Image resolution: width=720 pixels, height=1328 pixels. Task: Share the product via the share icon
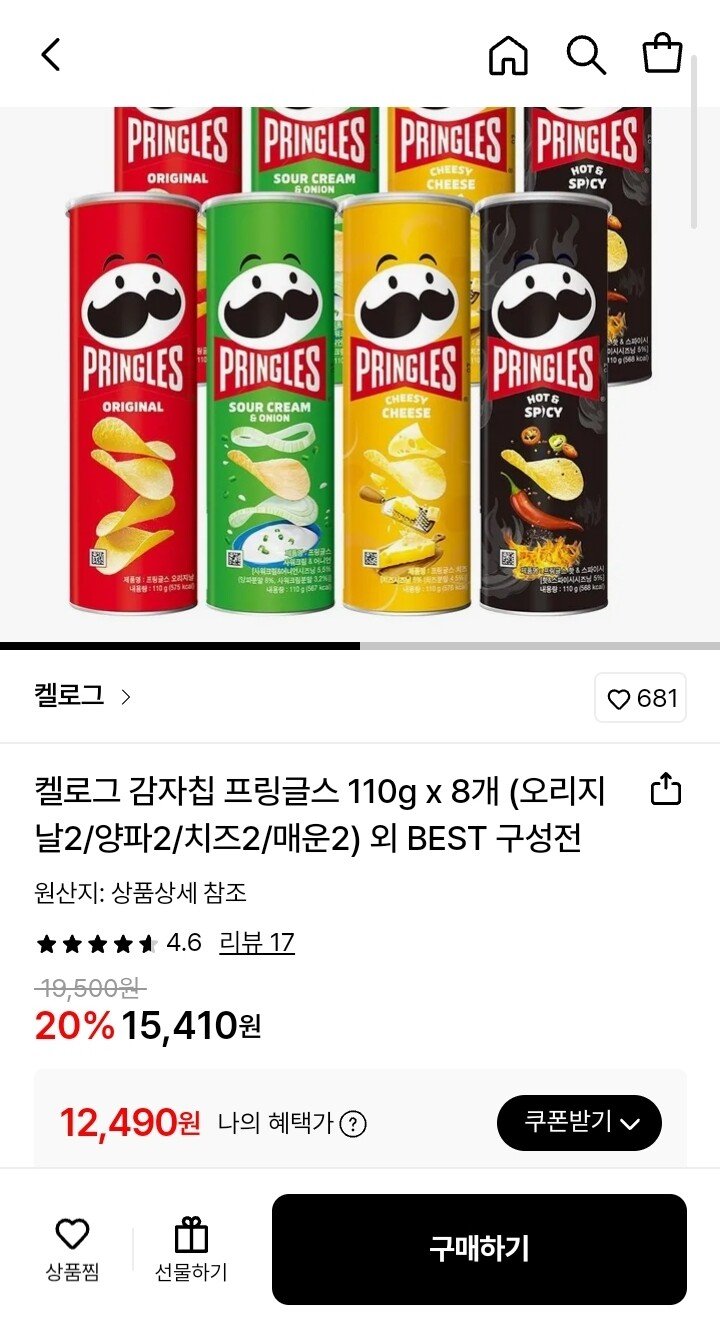(x=666, y=790)
